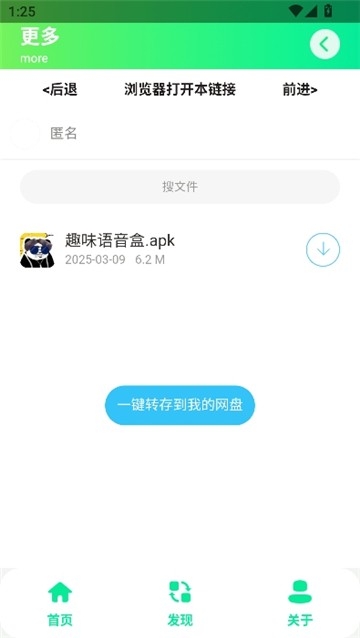Open this link in the browser via 浏览器打开本链接
Viewport: 360px width, 638px height.
(180, 90)
